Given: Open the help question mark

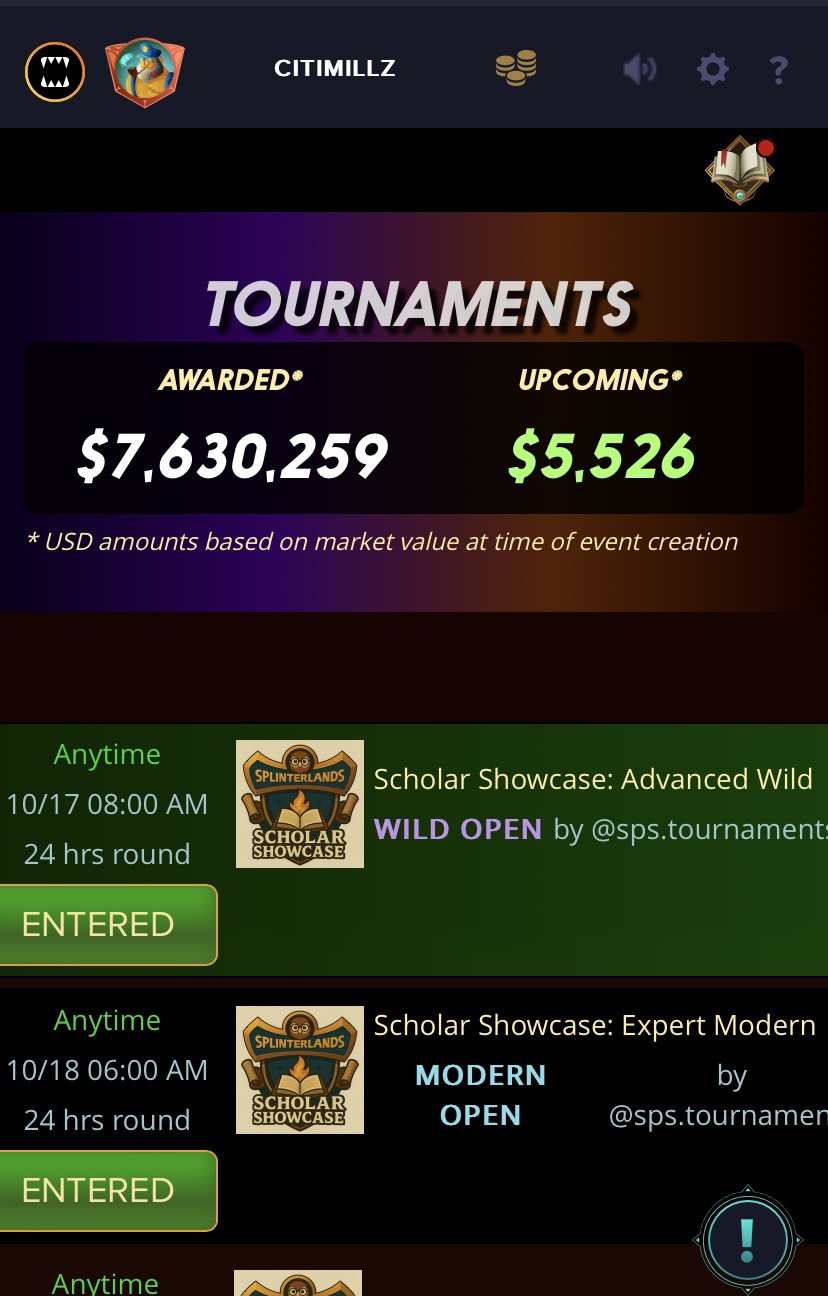Looking at the screenshot, I should click(779, 69).
